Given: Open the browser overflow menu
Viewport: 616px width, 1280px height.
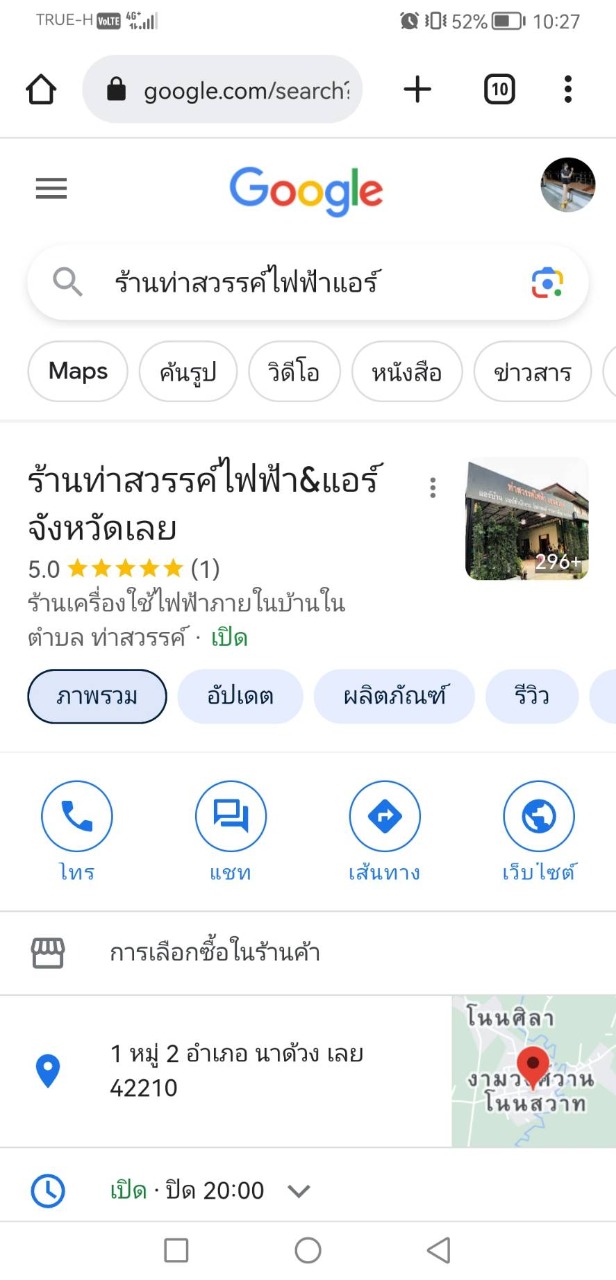Looking at the screenshot, I should point(567,90).
